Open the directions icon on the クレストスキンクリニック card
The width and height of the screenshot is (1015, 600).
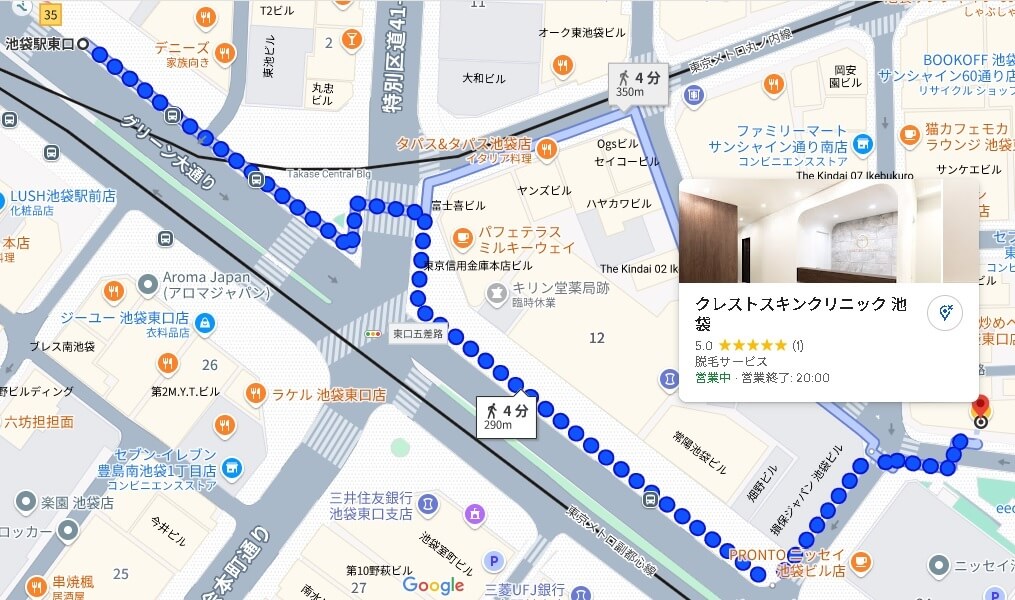[944, 313]
